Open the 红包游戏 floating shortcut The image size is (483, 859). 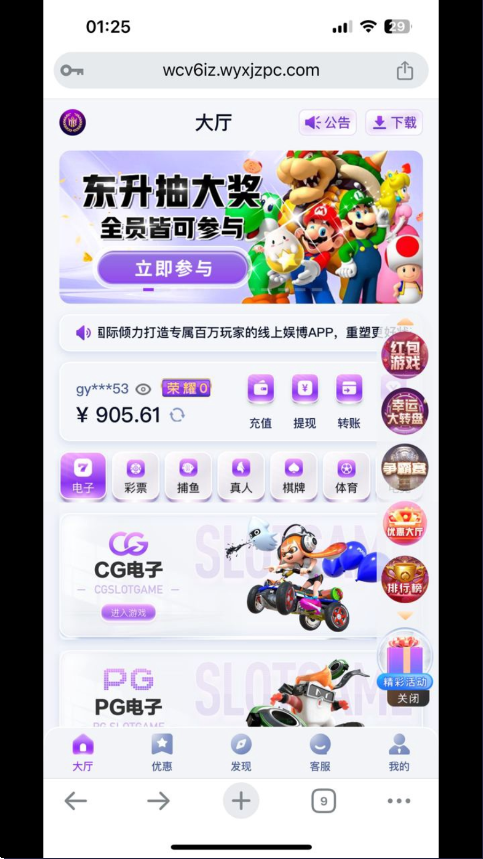pos(405,354)
